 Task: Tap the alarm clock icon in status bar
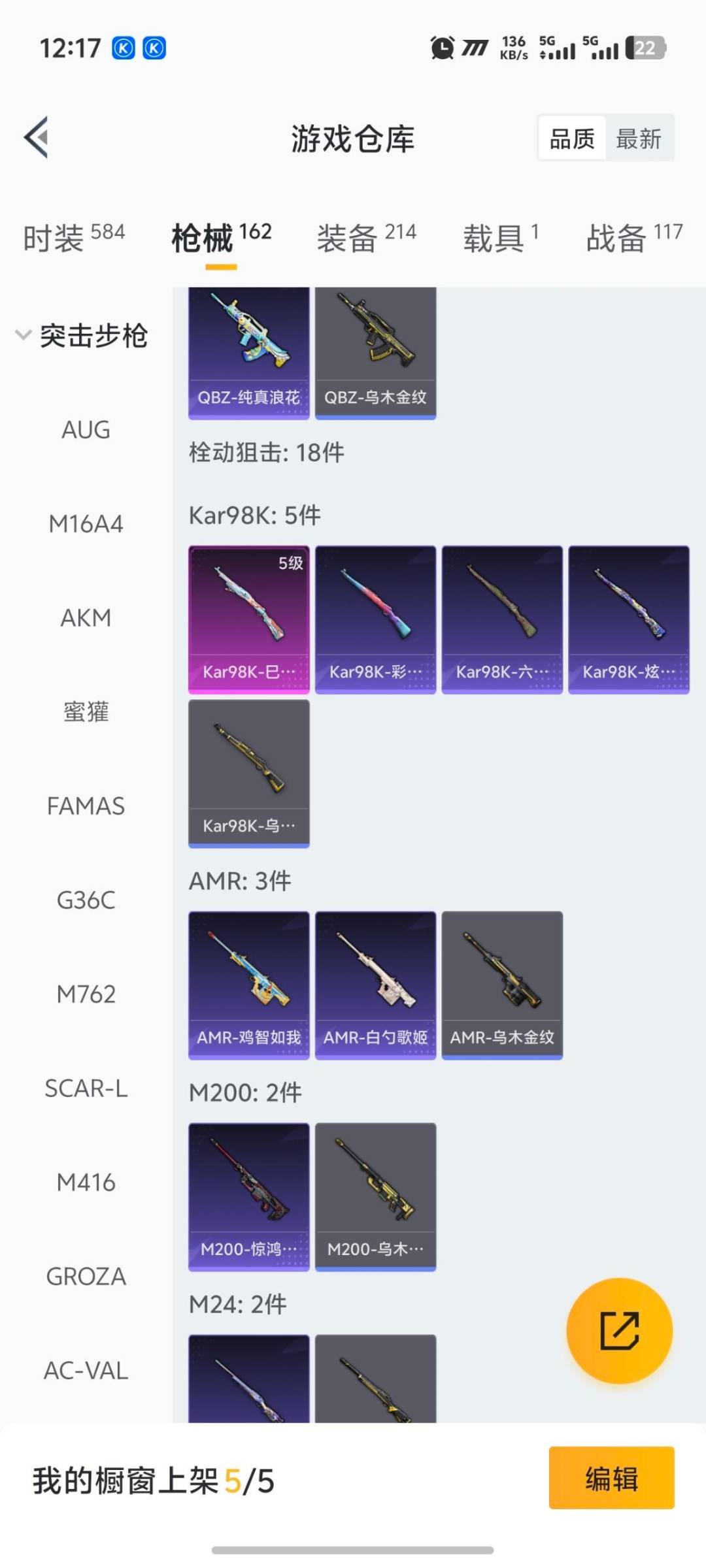pos(442,48)
